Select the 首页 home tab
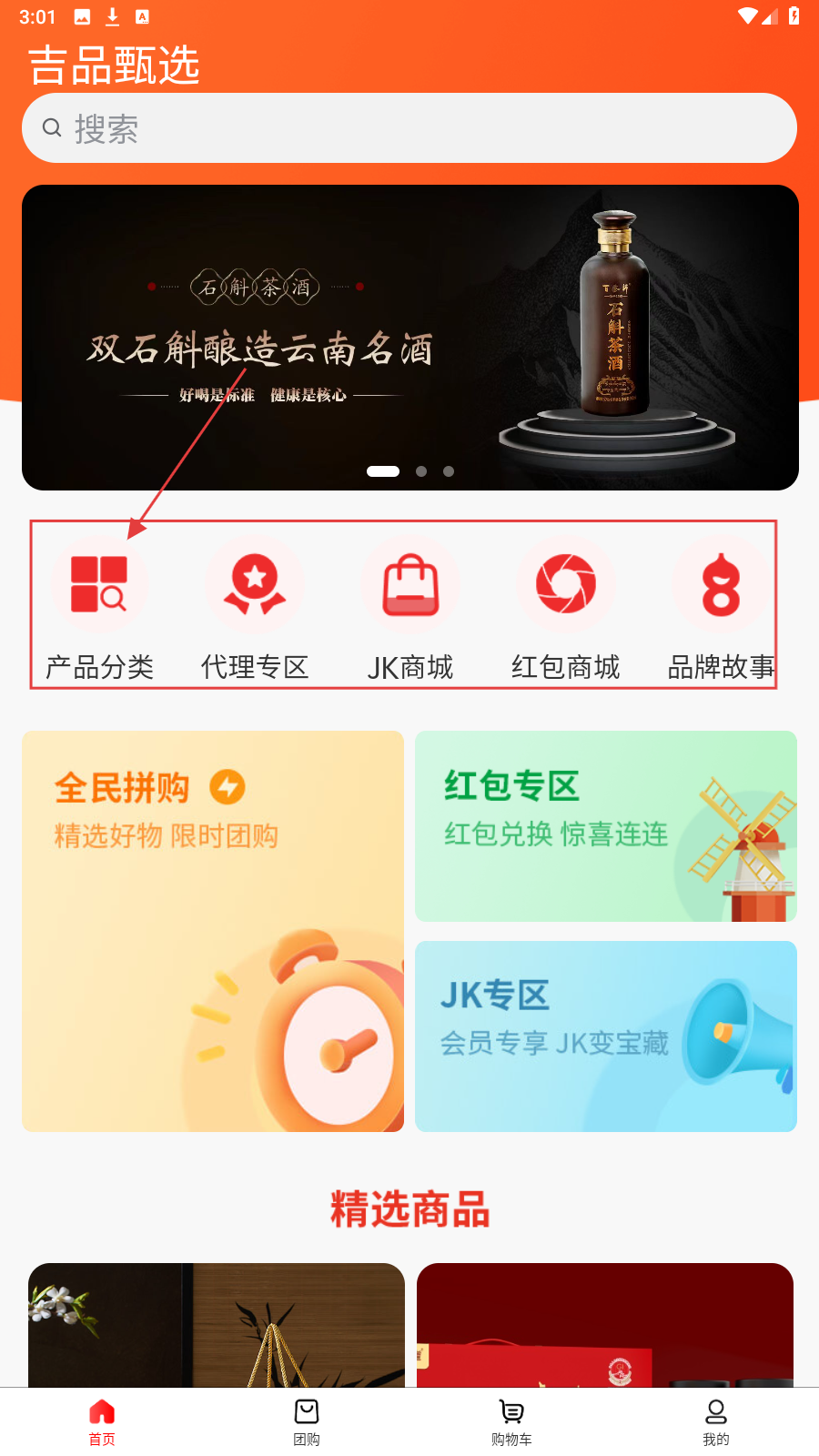This screenshot has width=819, height=1456. click(102, 1421)
